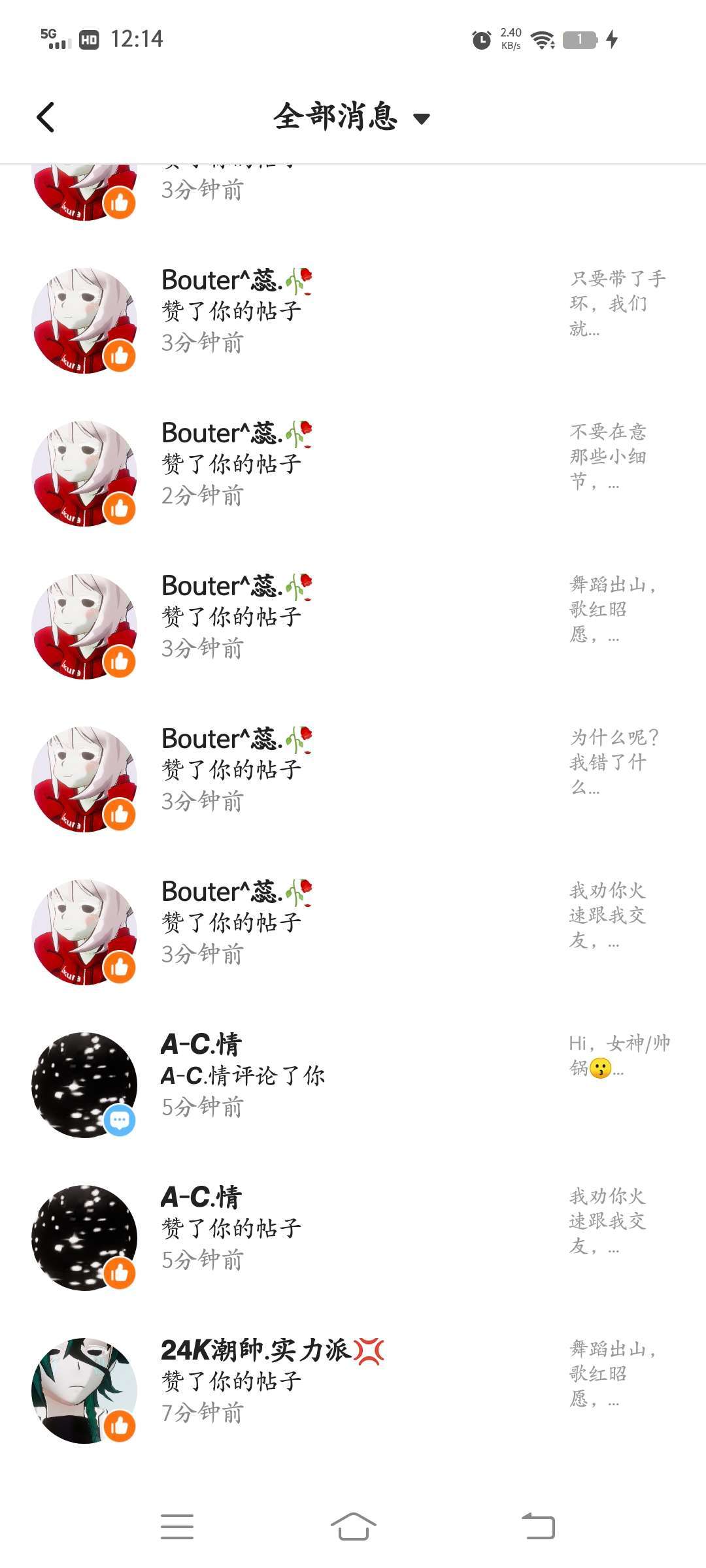Go back using the top-left arrow

[x=46, y=118]
